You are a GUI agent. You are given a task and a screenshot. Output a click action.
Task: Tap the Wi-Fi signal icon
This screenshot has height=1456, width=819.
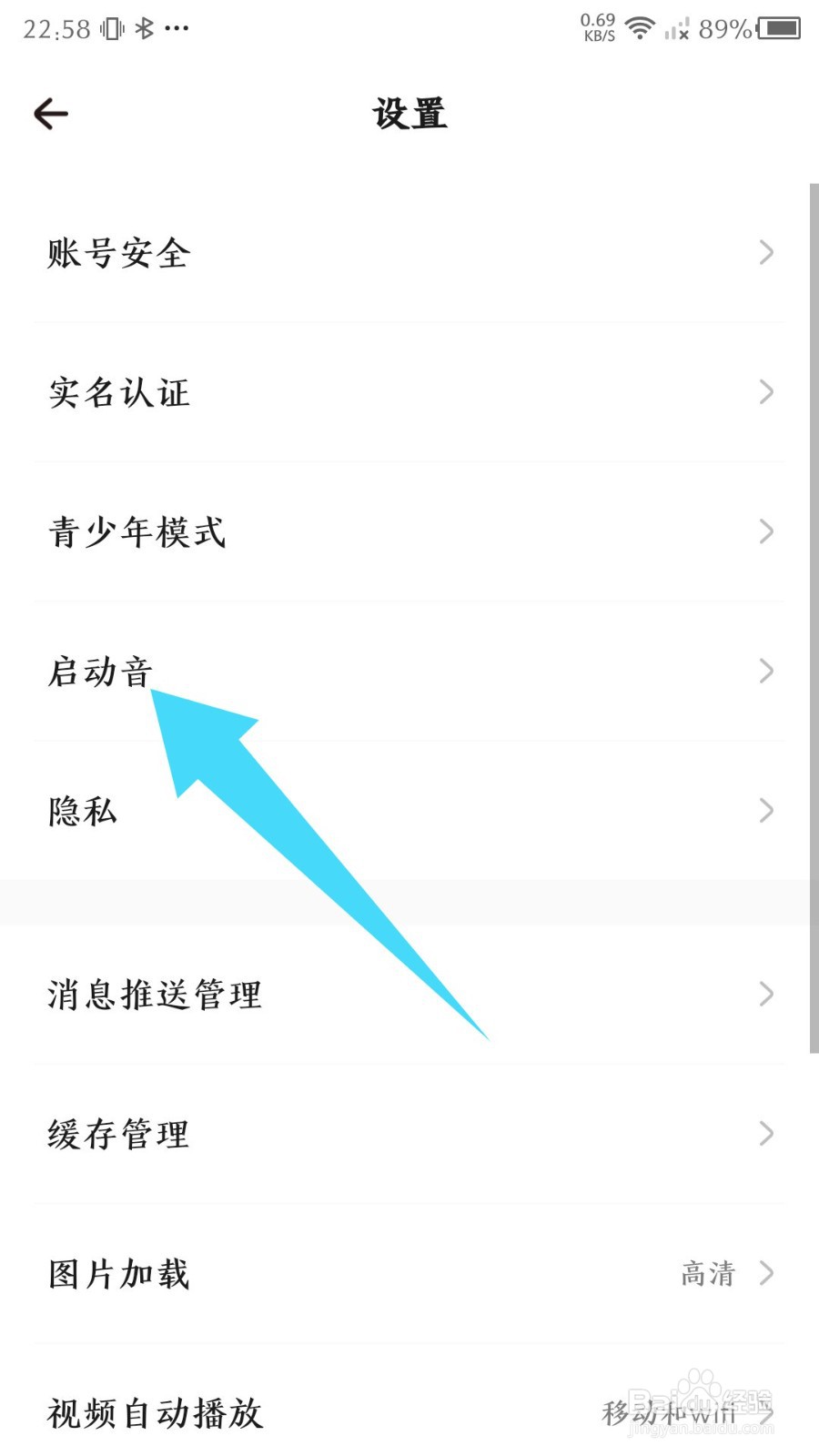tap(639, 27)
